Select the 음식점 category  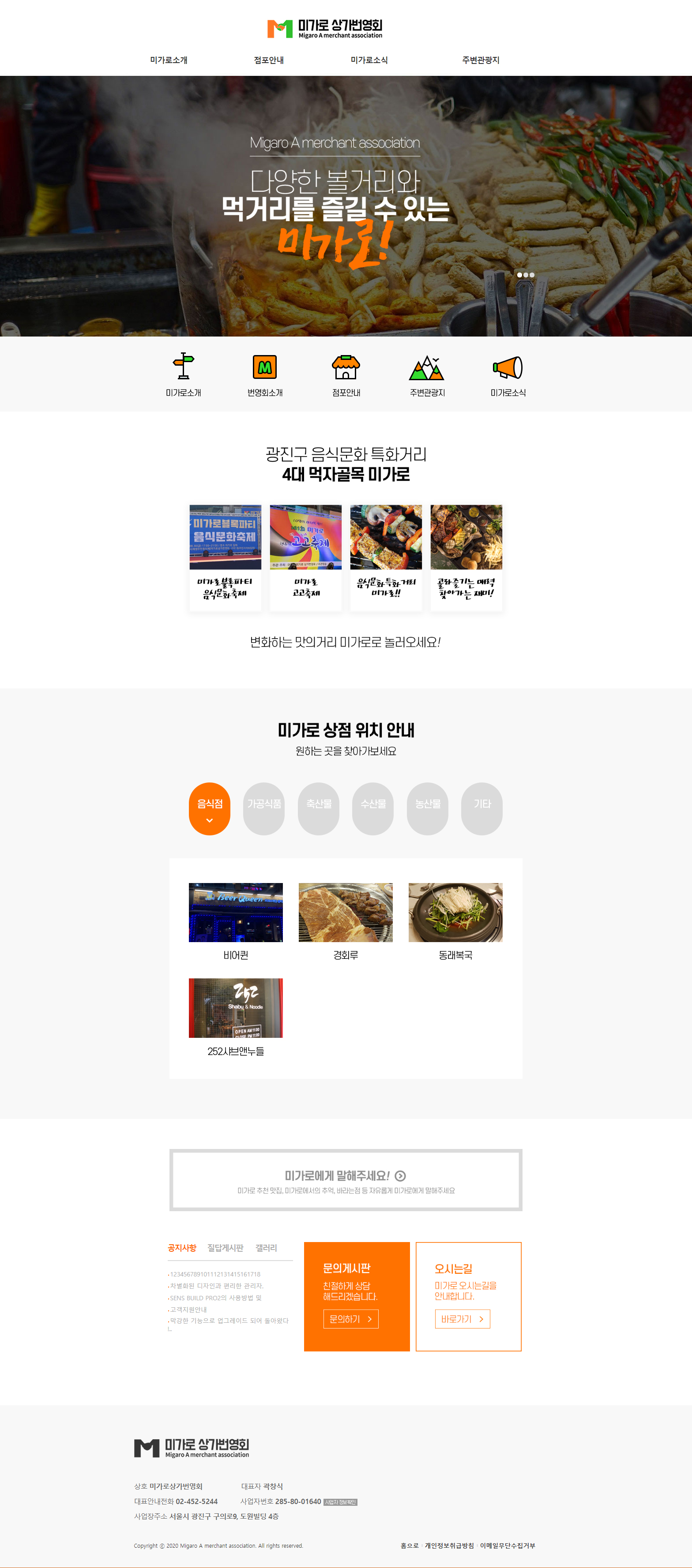point(210,808)
